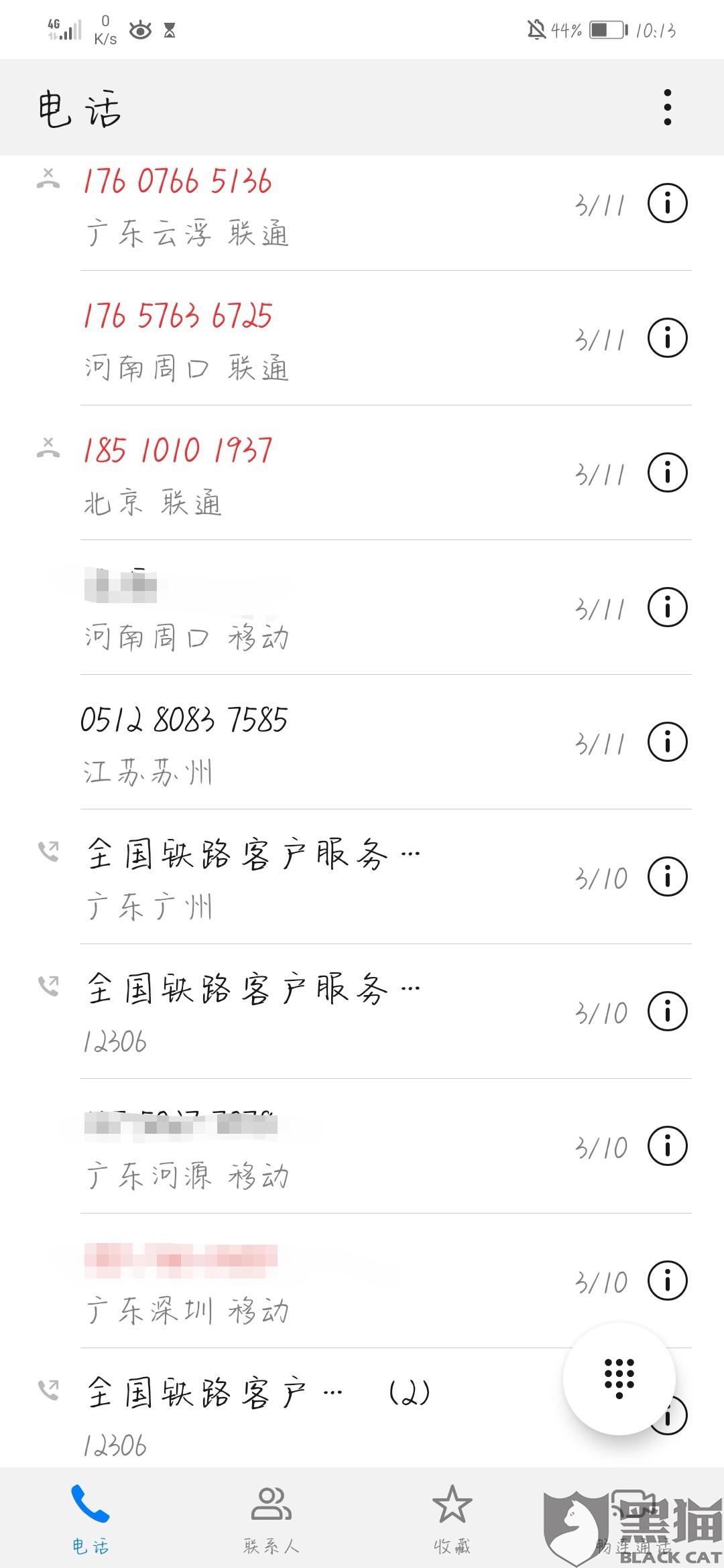Switch to the 收藏 tab

click(452, 1518)
